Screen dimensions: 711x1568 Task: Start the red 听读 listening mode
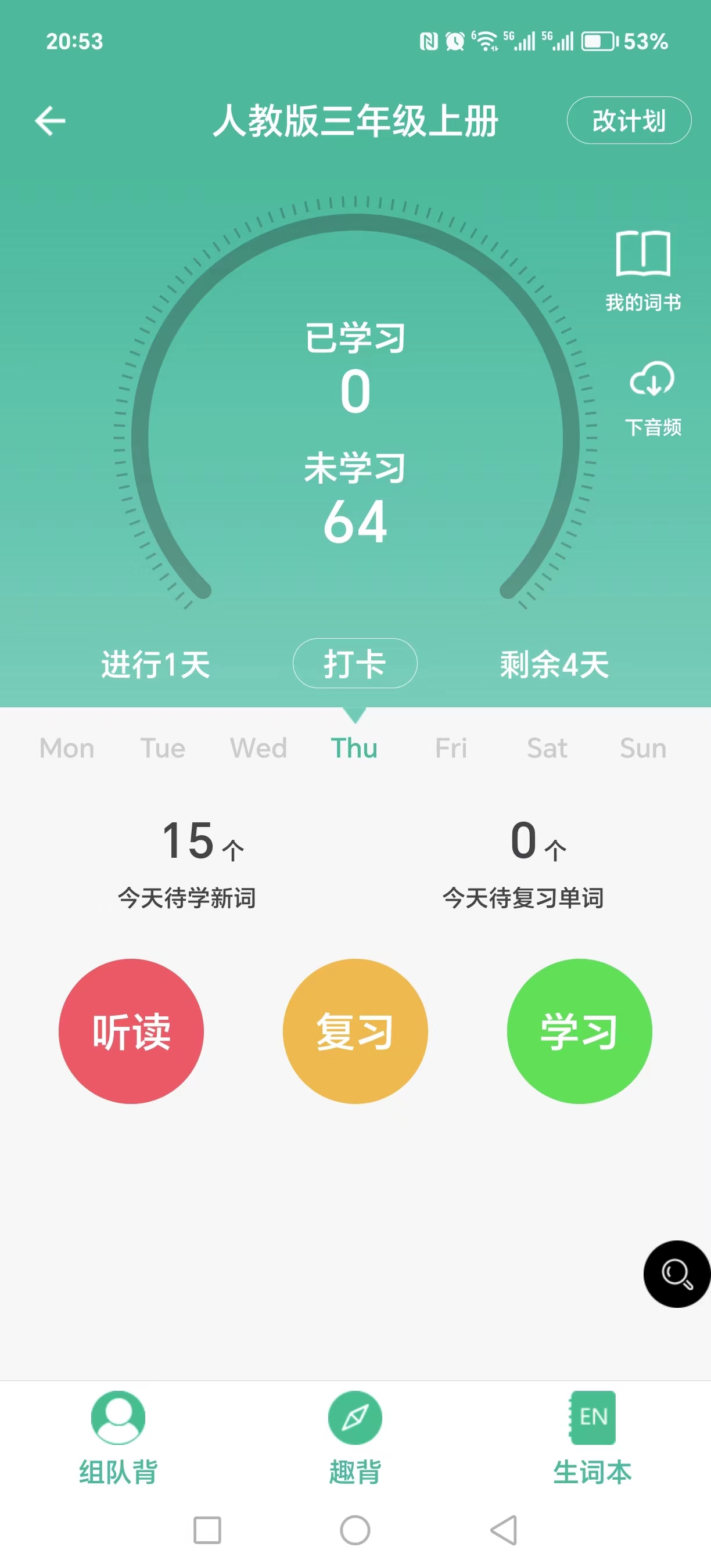(x=131, y=1031)
